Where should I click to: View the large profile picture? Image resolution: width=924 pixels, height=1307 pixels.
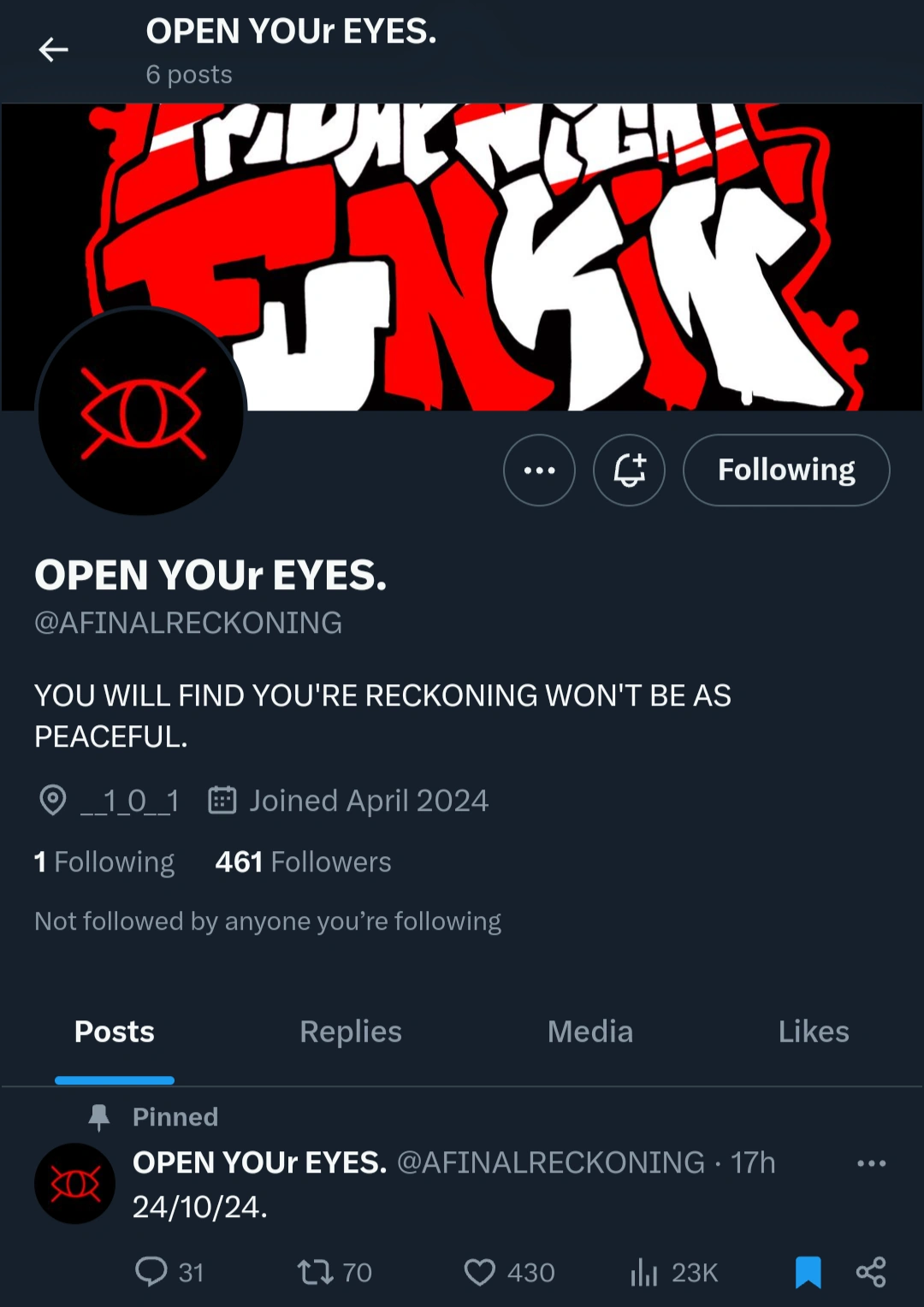tap(142, 412)
